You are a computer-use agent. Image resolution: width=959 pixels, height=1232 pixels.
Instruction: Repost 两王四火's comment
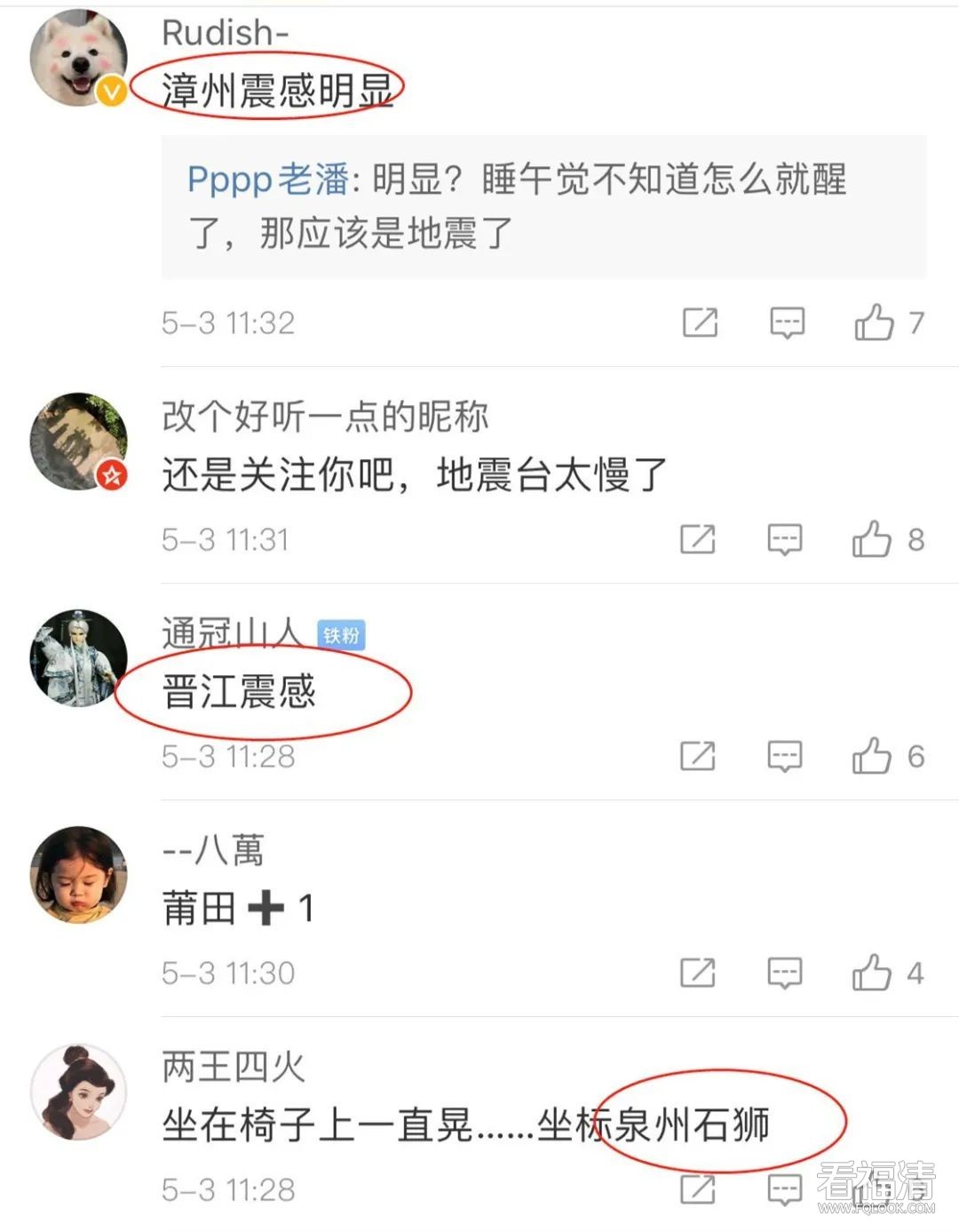698,1188
